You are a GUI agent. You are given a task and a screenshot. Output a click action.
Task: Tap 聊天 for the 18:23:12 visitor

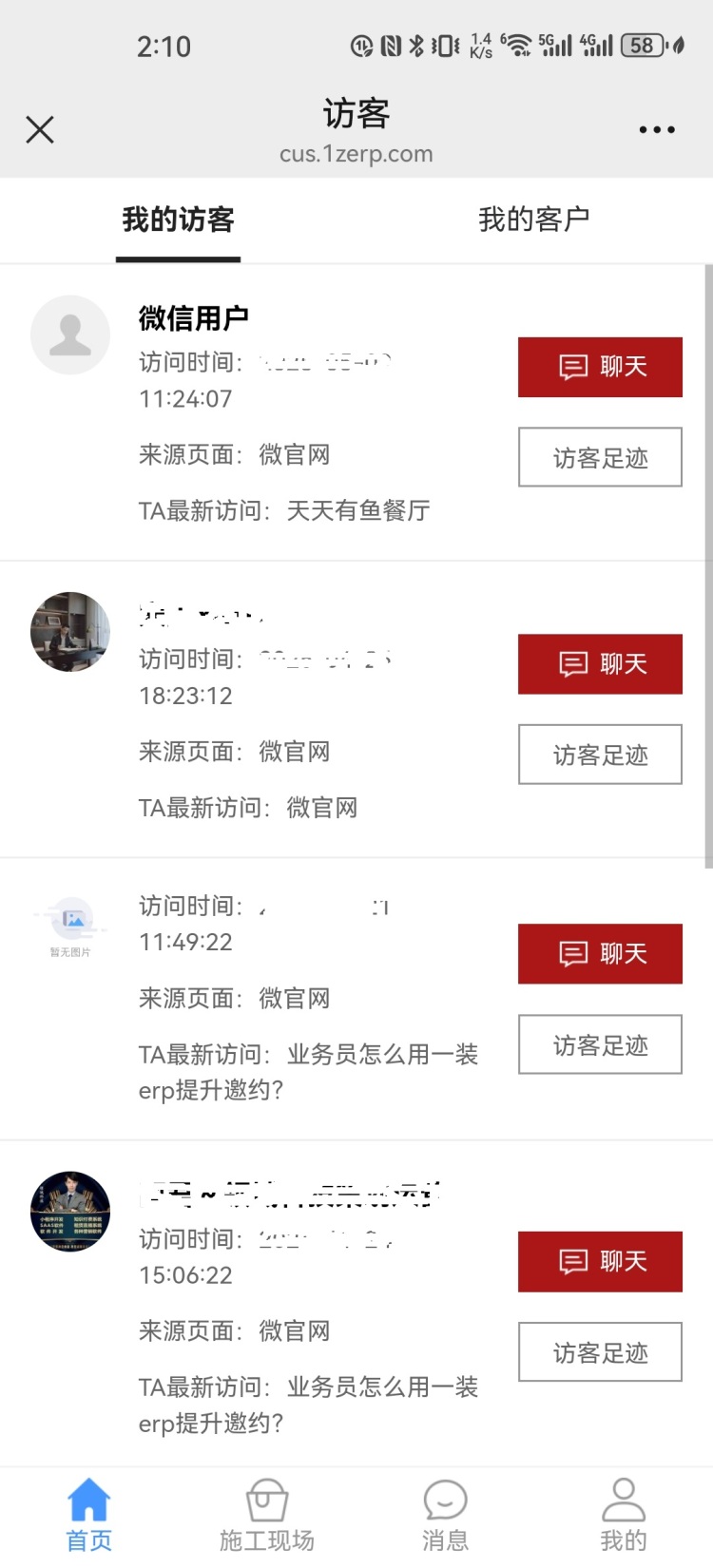point(600,664)
